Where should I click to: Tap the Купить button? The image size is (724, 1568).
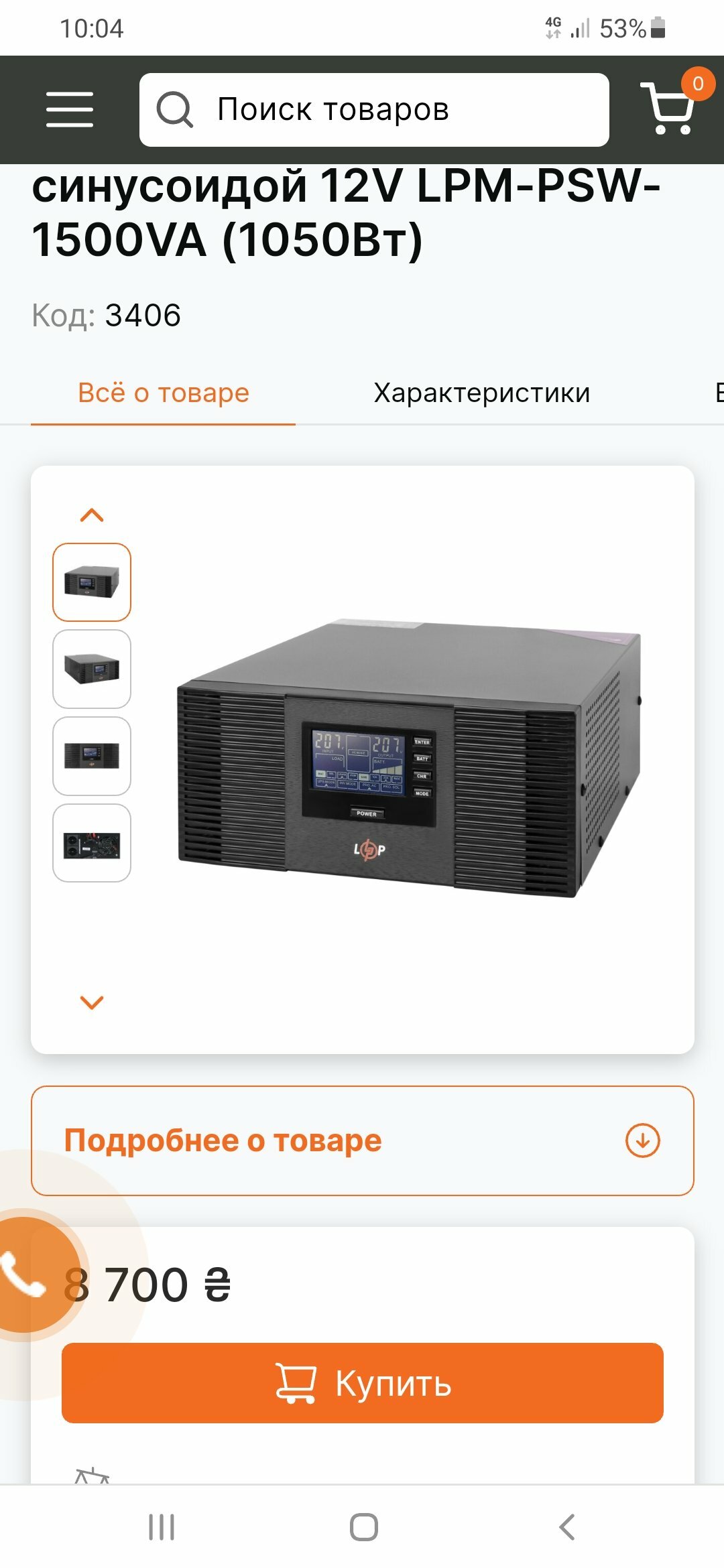click(363, 1383)
